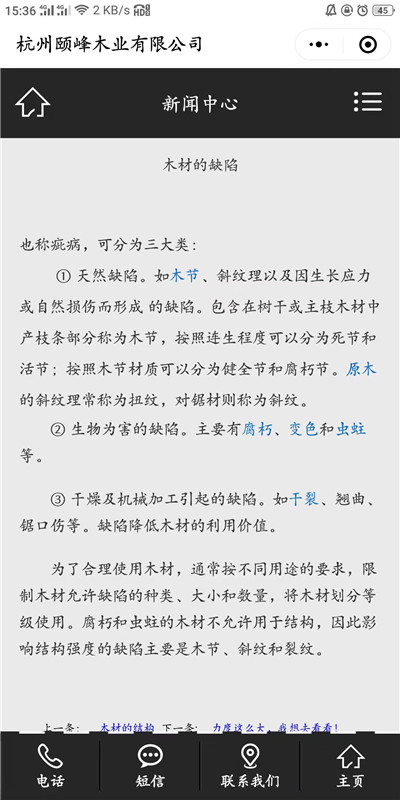Image resolution: width=400 pixels, height=800 pixels.
Task: Close the mini program with the circle button
Action: coord(367,45)
